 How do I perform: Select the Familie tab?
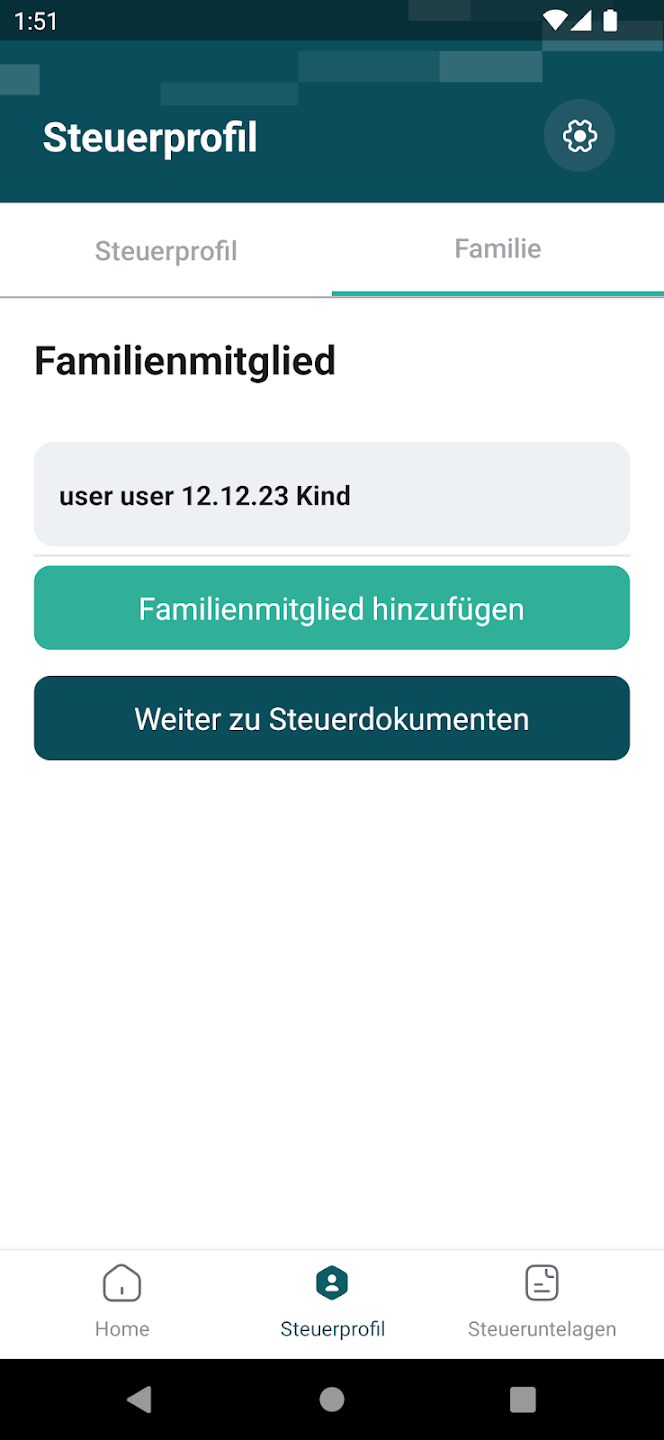pyautogui.click(x=498, y=249)
